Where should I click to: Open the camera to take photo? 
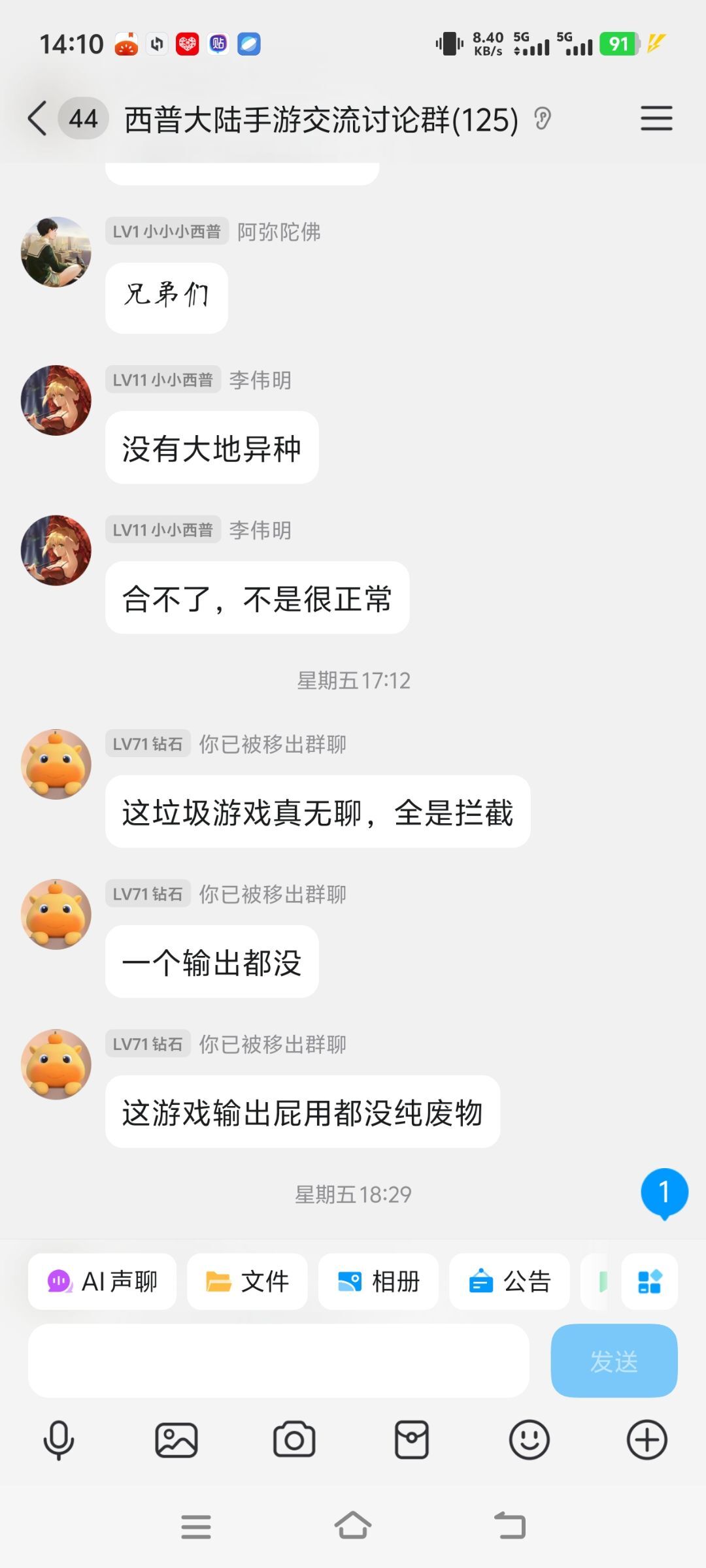[x=294, y=1441]
